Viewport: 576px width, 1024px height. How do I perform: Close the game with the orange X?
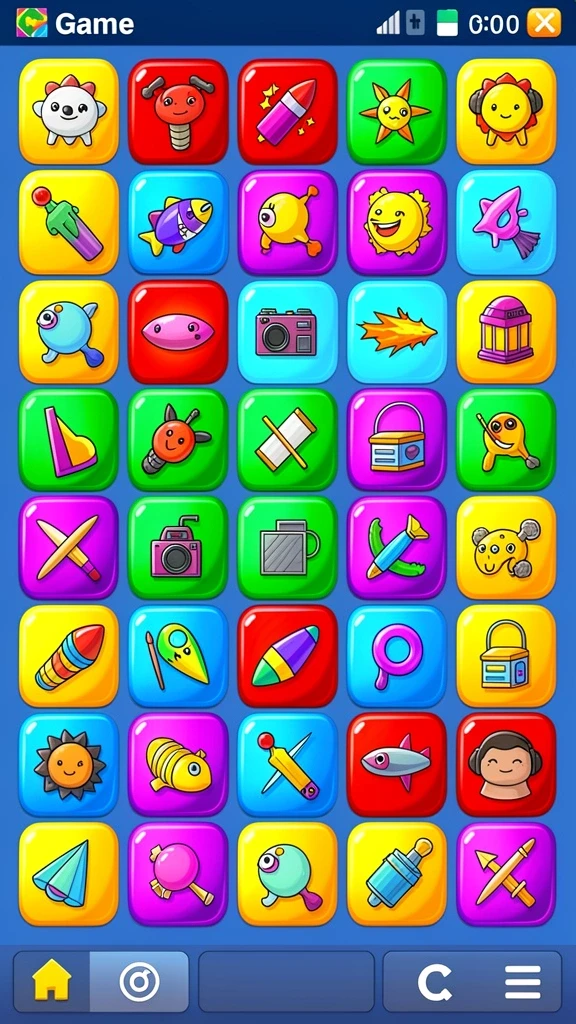[543, 23]
